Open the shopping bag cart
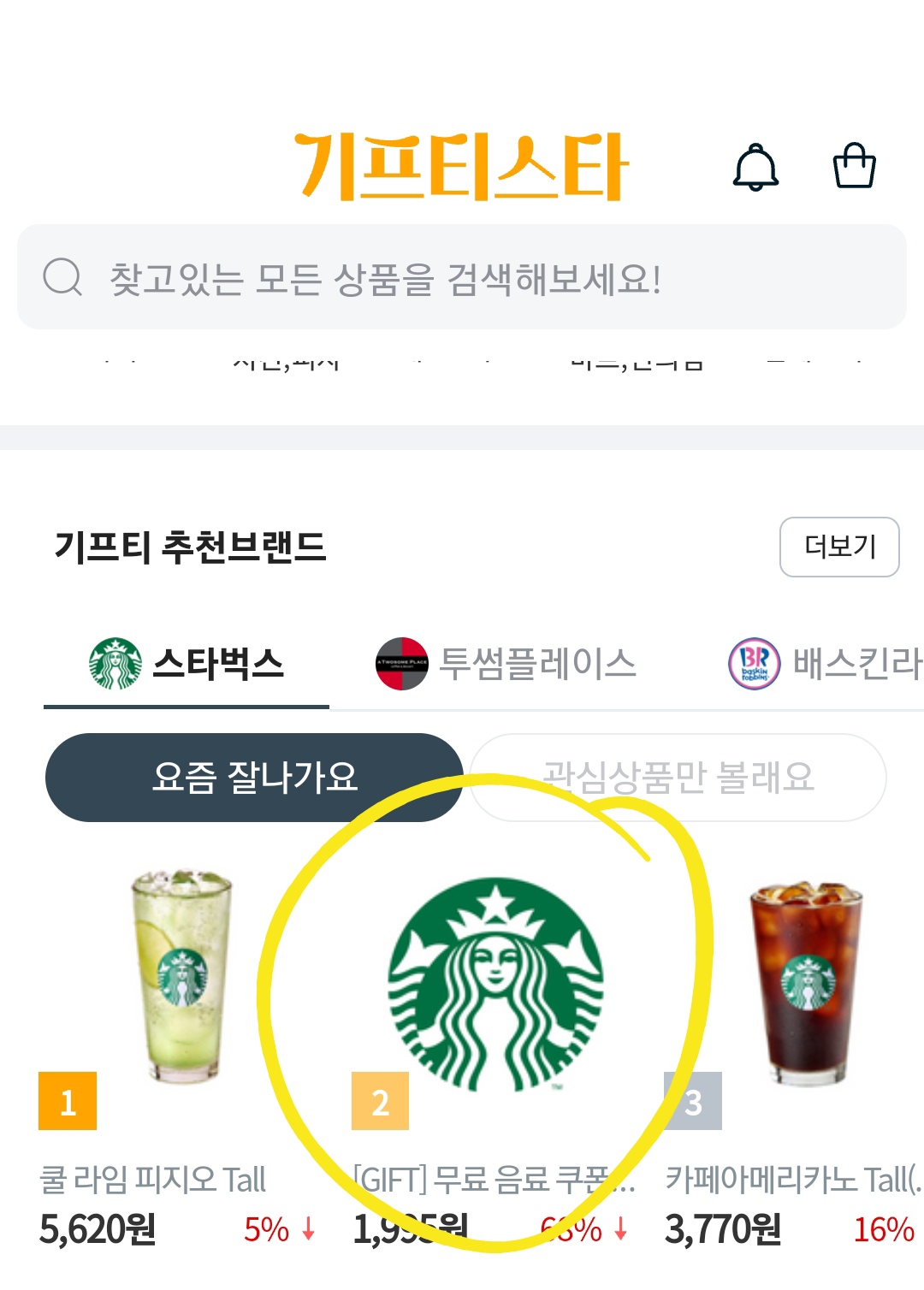Screen dimensions: 924x1290 [855, 165]
